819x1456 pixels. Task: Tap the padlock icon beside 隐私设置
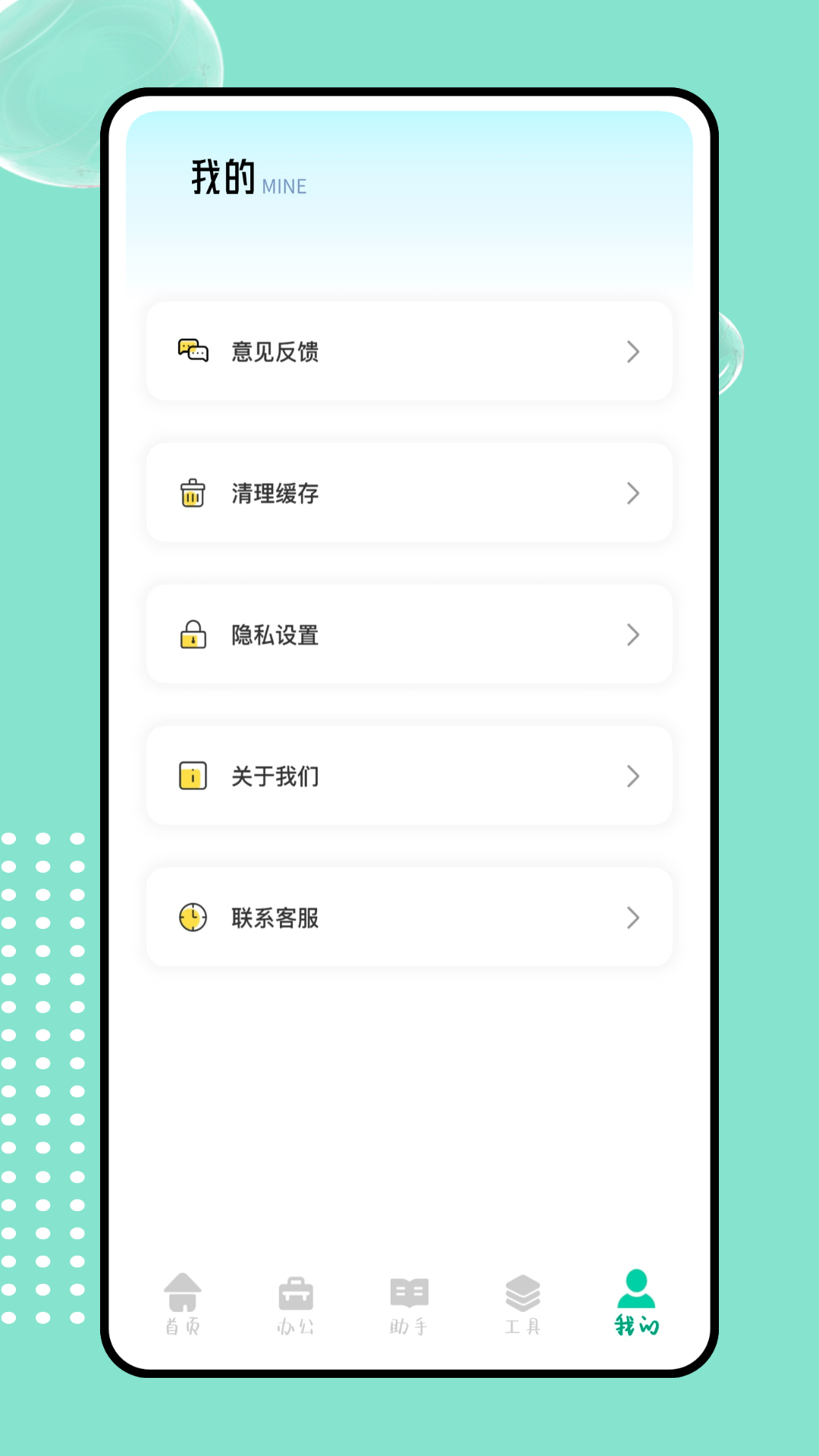(192, 635)
